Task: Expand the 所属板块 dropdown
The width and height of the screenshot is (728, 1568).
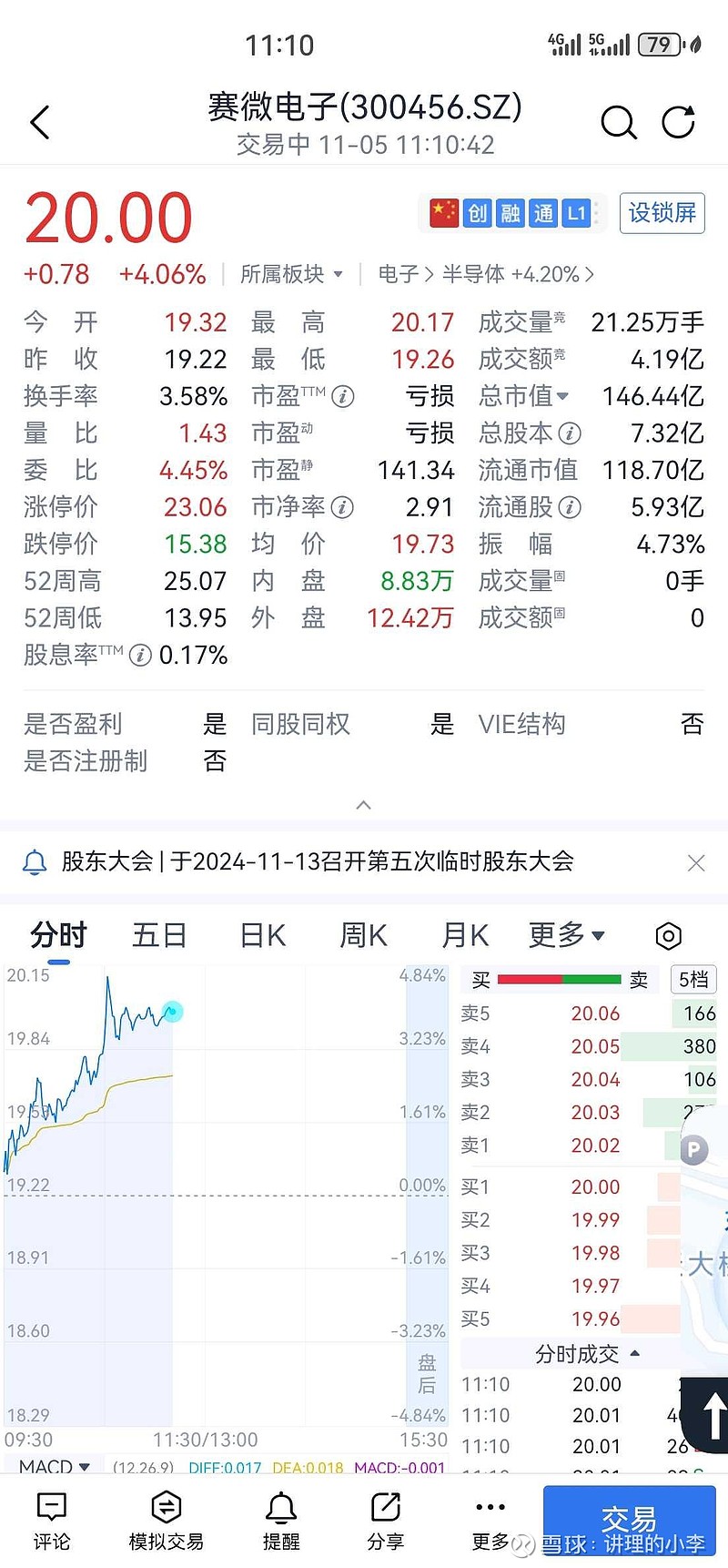Action: tap(291, 274)
